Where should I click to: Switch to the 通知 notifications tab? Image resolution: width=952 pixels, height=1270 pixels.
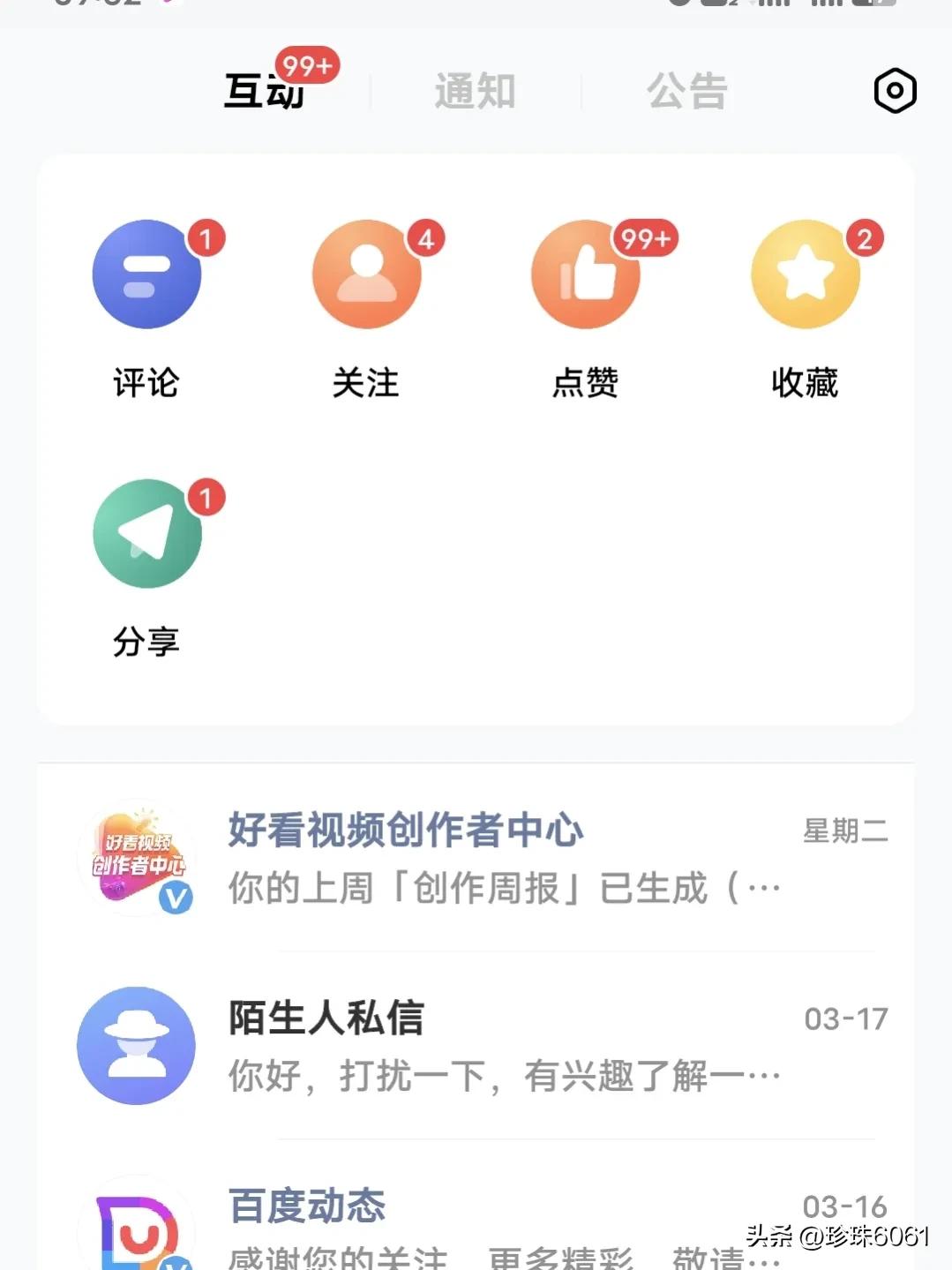click(474, 91)
